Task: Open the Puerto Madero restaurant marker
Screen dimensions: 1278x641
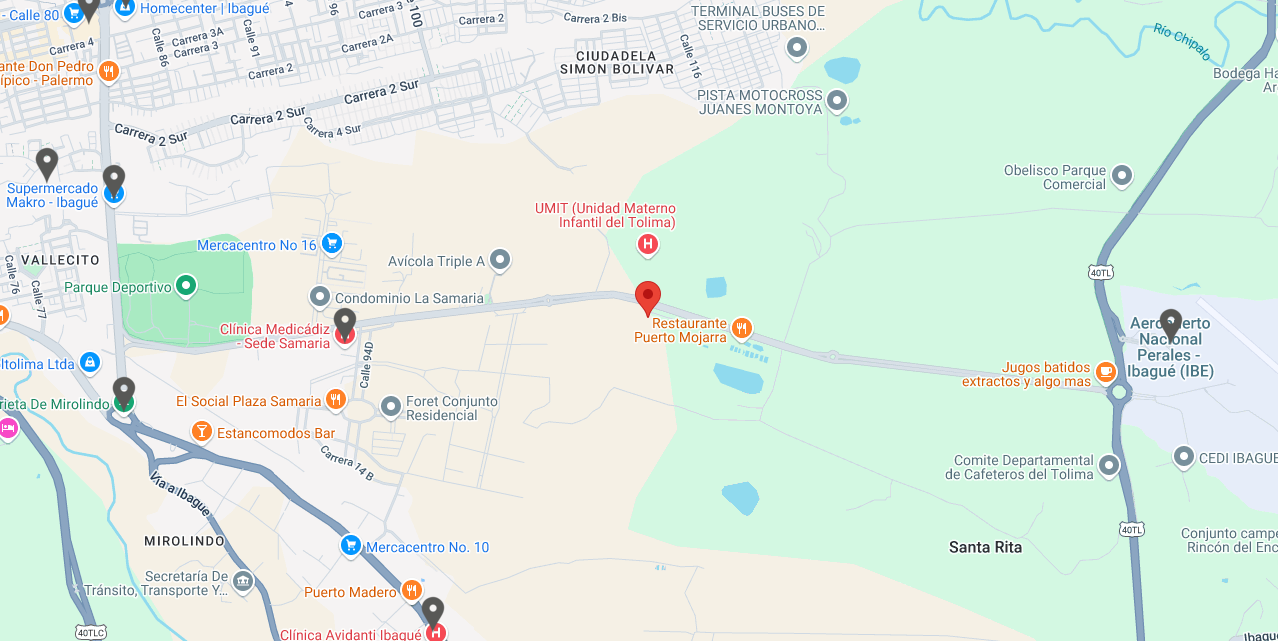Action: coord(411,591)
